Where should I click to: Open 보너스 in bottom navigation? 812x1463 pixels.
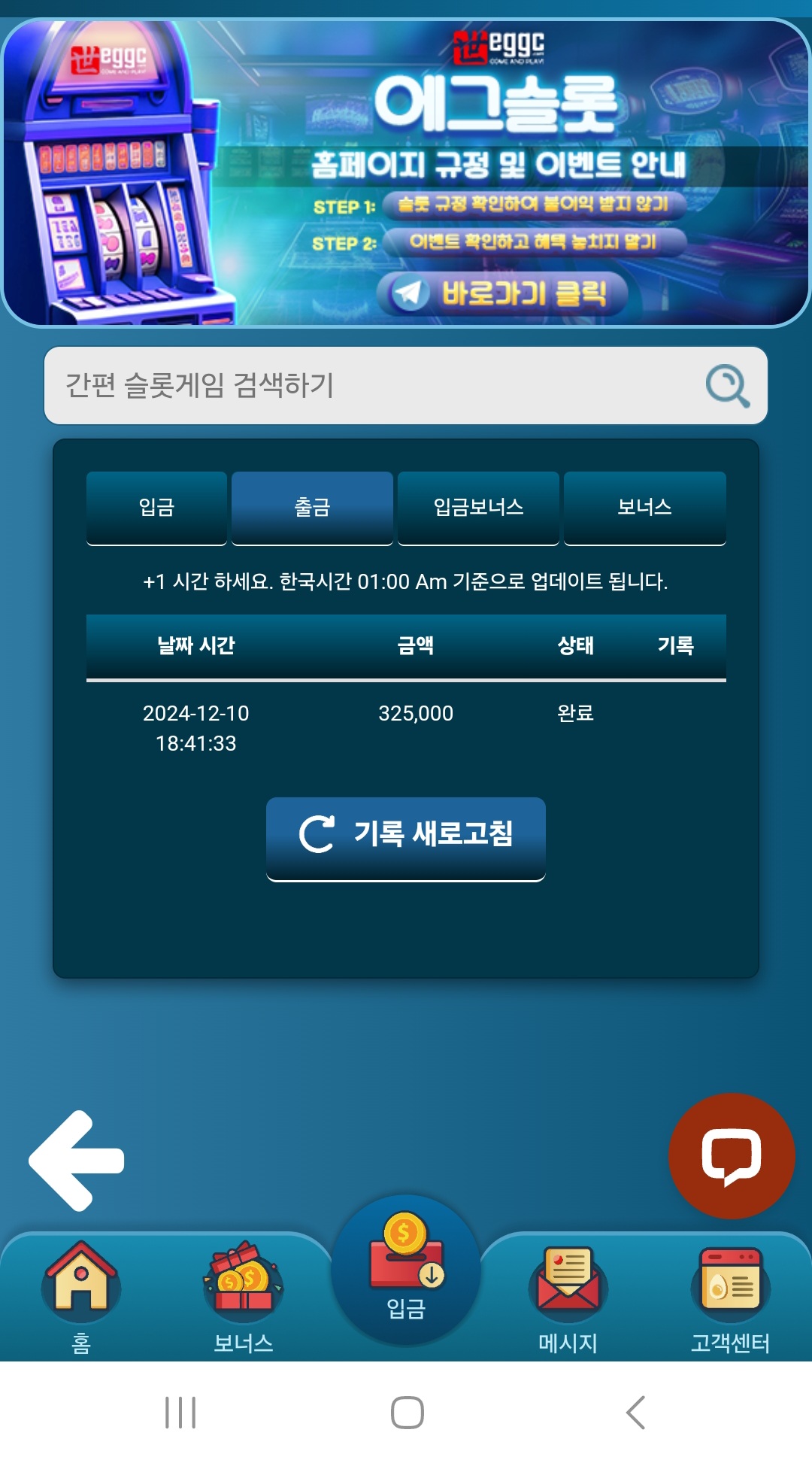(243, 1295)
